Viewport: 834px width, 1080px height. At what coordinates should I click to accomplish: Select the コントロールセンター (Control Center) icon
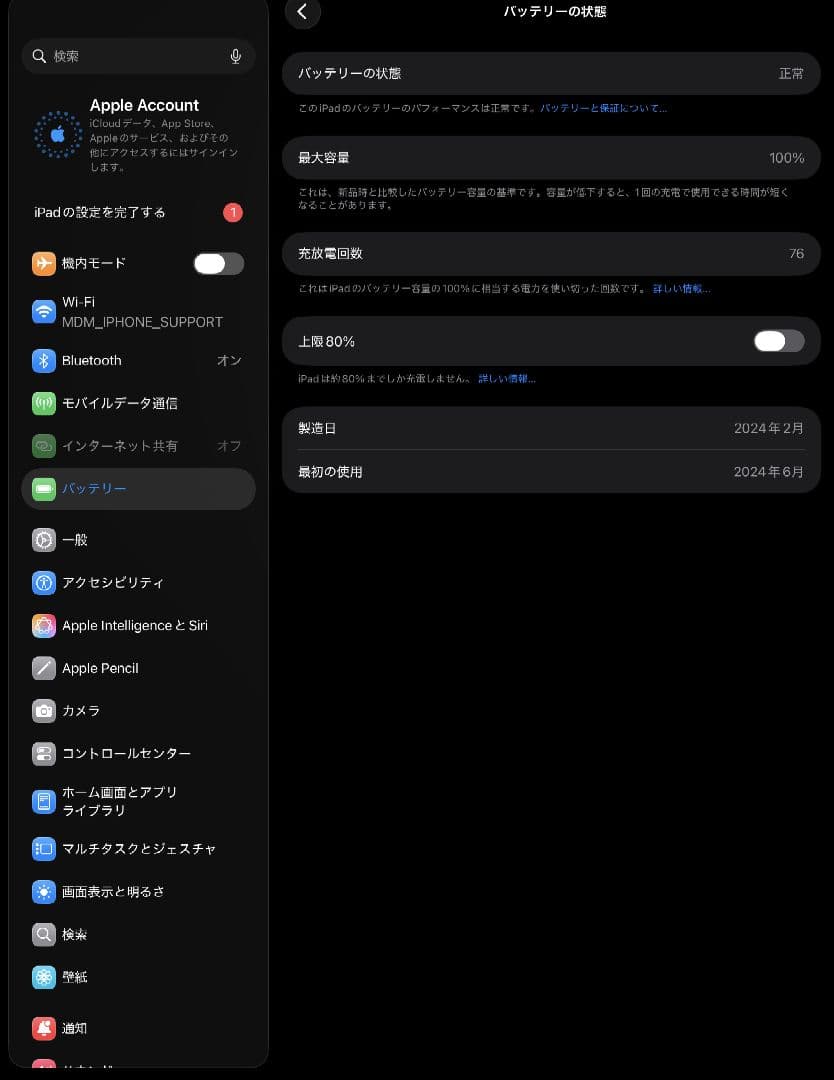click(x=44, y=753)
